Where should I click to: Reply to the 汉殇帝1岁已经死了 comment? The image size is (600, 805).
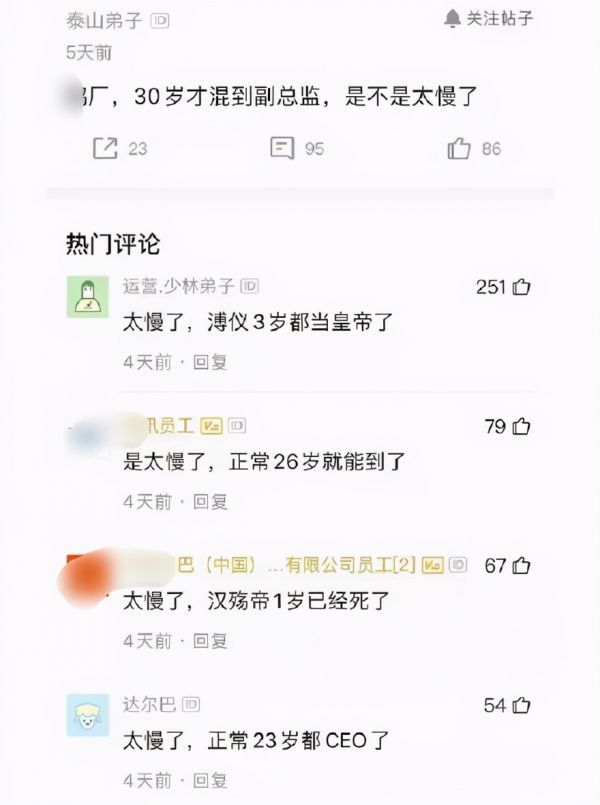[210, 640]
